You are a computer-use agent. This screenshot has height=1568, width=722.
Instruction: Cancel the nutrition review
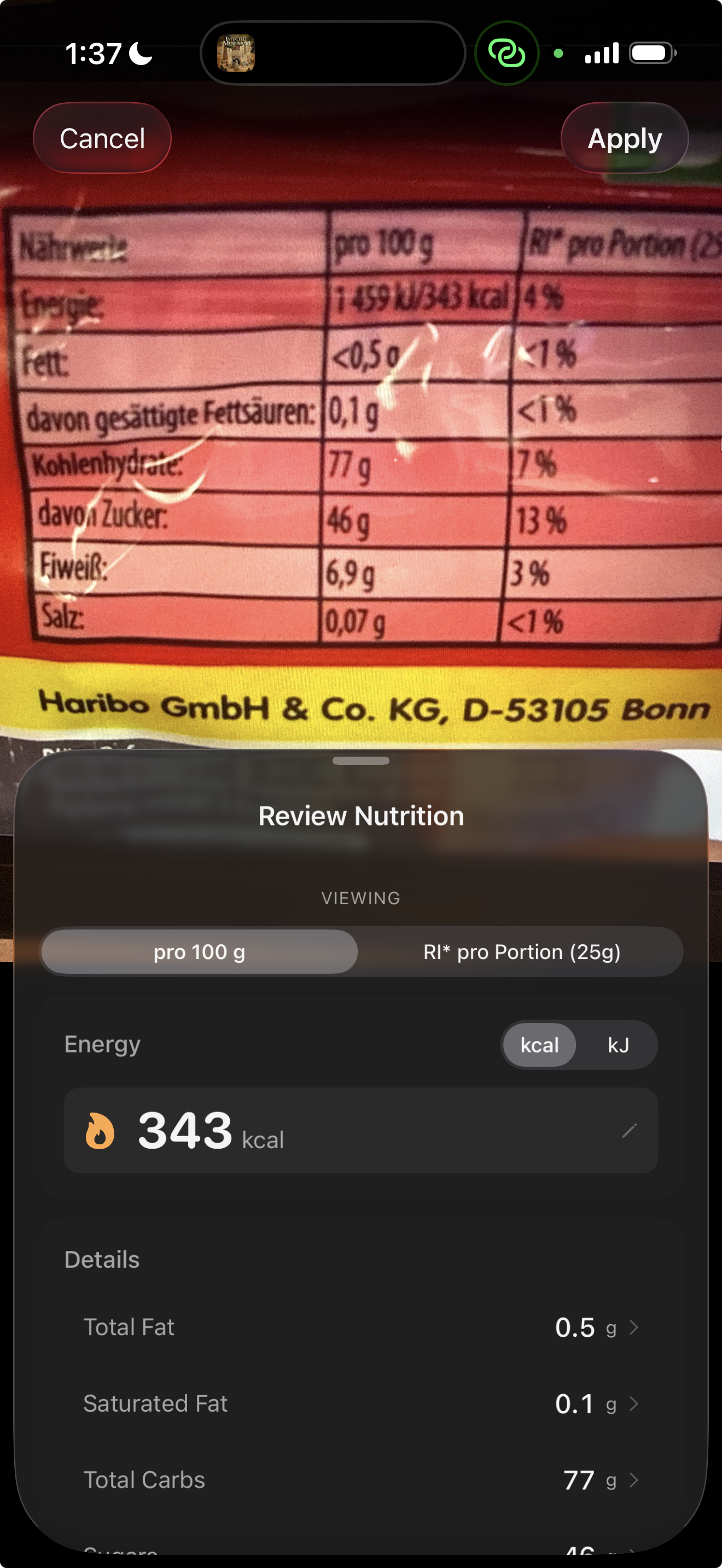coord(101,138)
